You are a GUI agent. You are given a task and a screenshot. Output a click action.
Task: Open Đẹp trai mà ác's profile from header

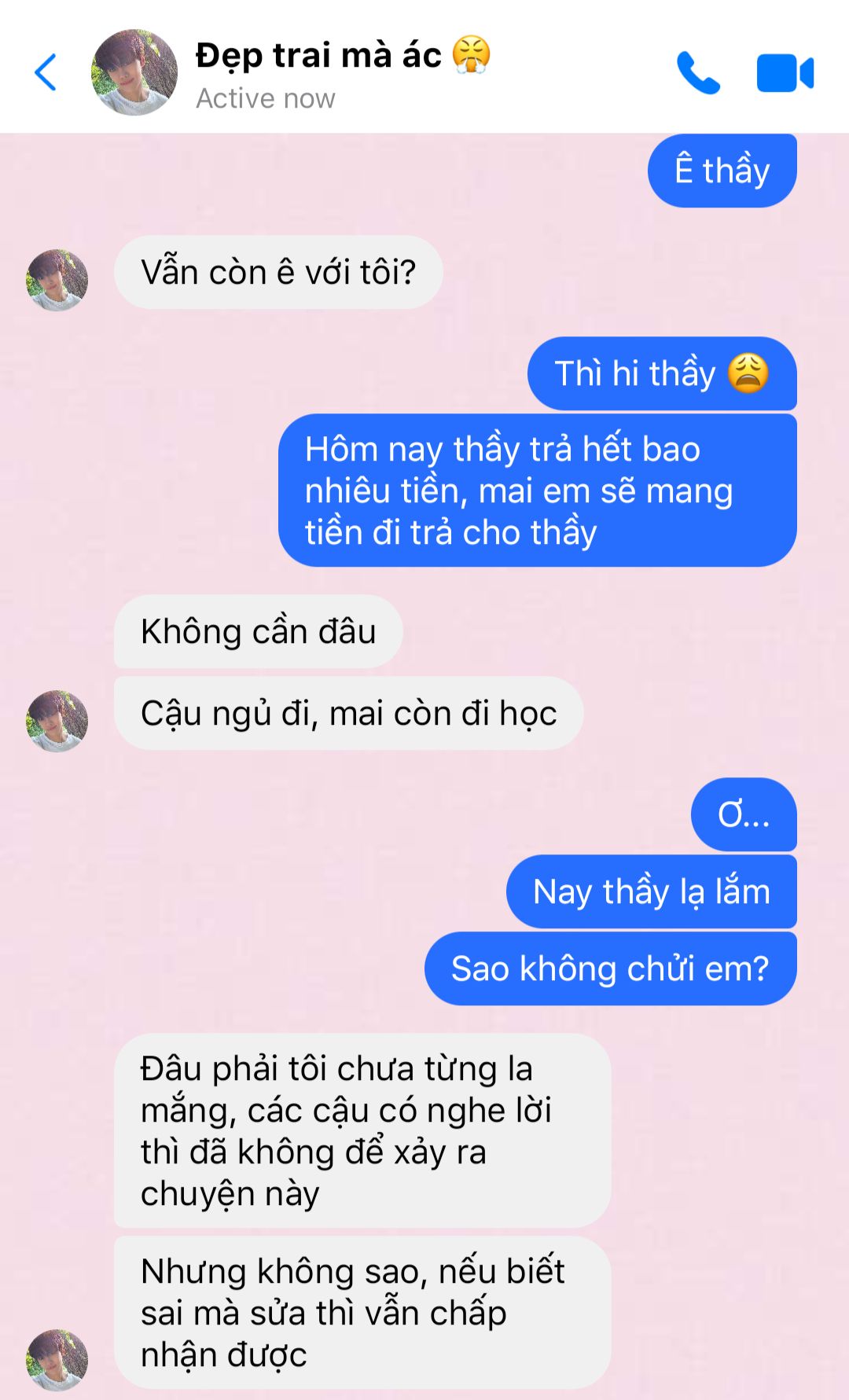pyautogui.click(x=134, y=72)
